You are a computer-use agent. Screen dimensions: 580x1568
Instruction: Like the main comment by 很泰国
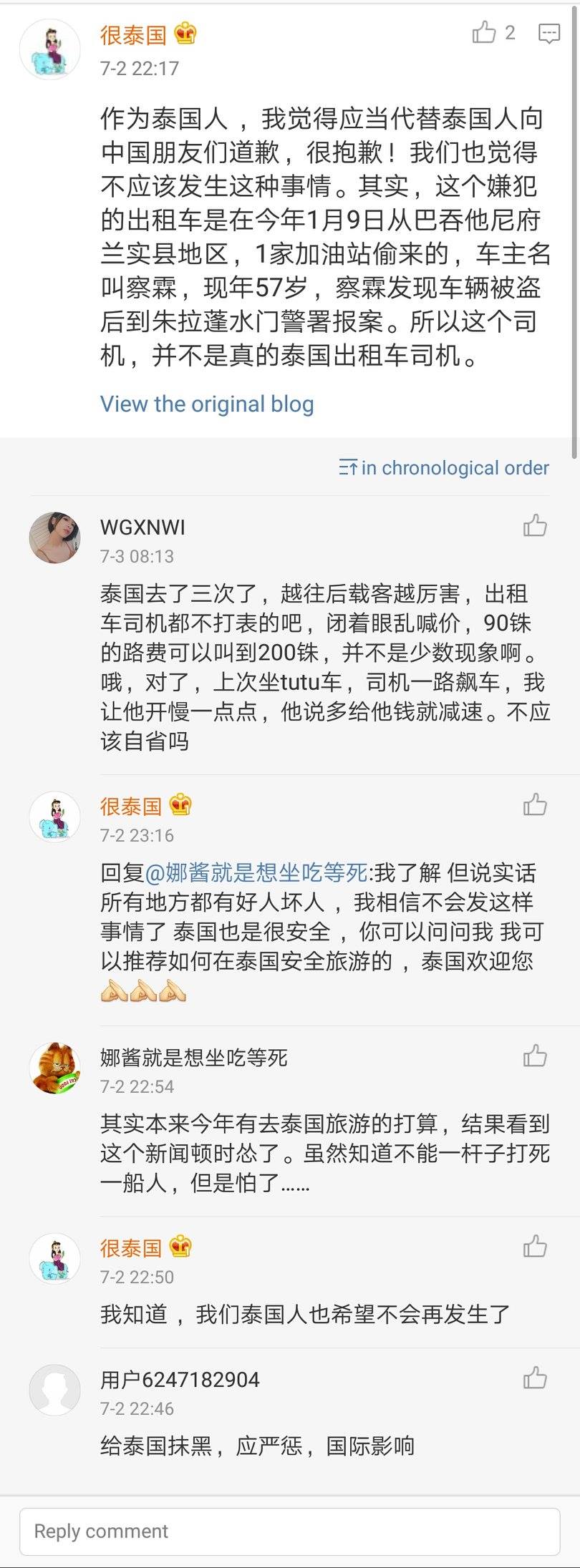click(x=485, y=33)
